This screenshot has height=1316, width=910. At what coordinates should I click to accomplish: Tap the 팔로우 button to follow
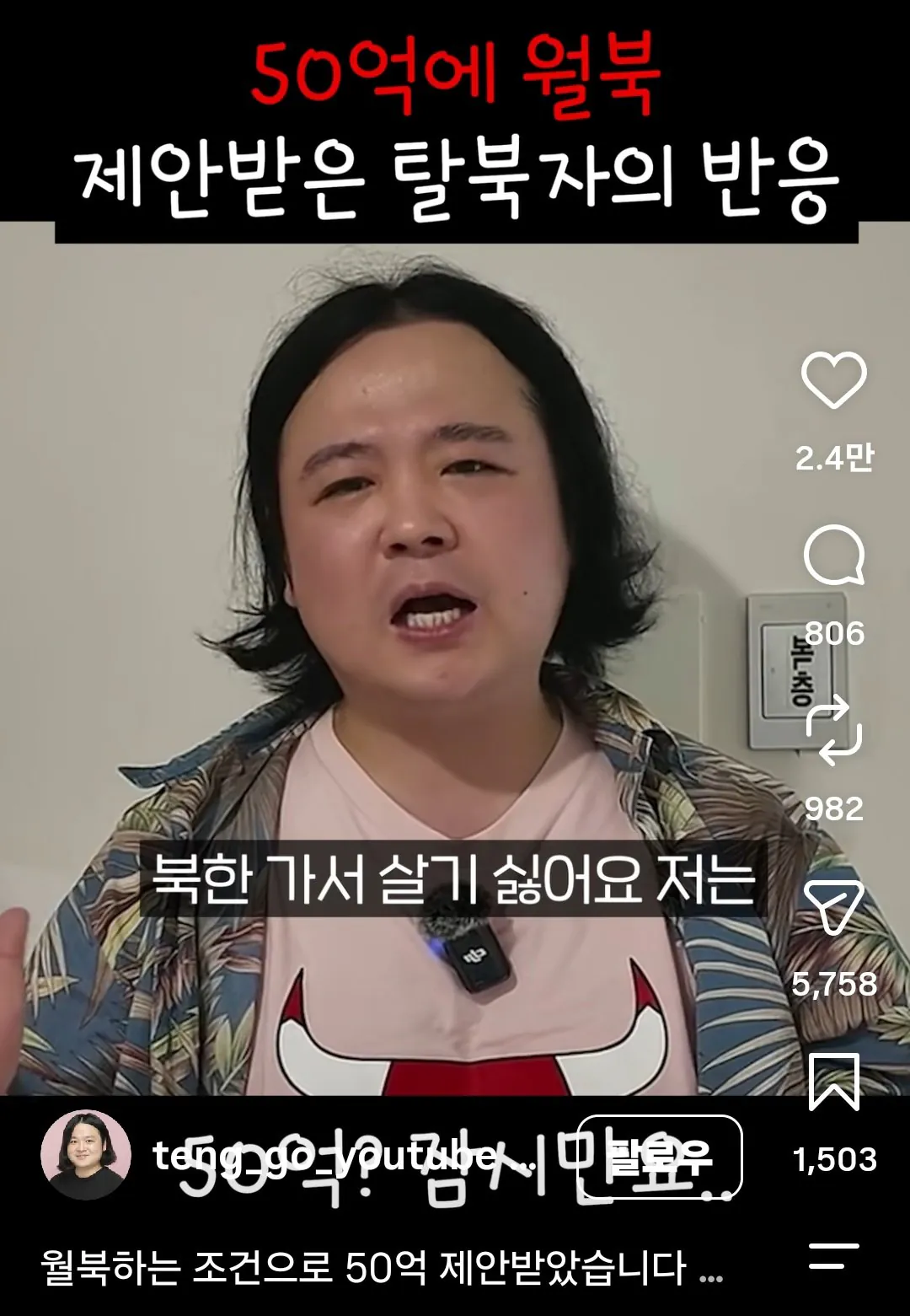tap(660, 1157)
